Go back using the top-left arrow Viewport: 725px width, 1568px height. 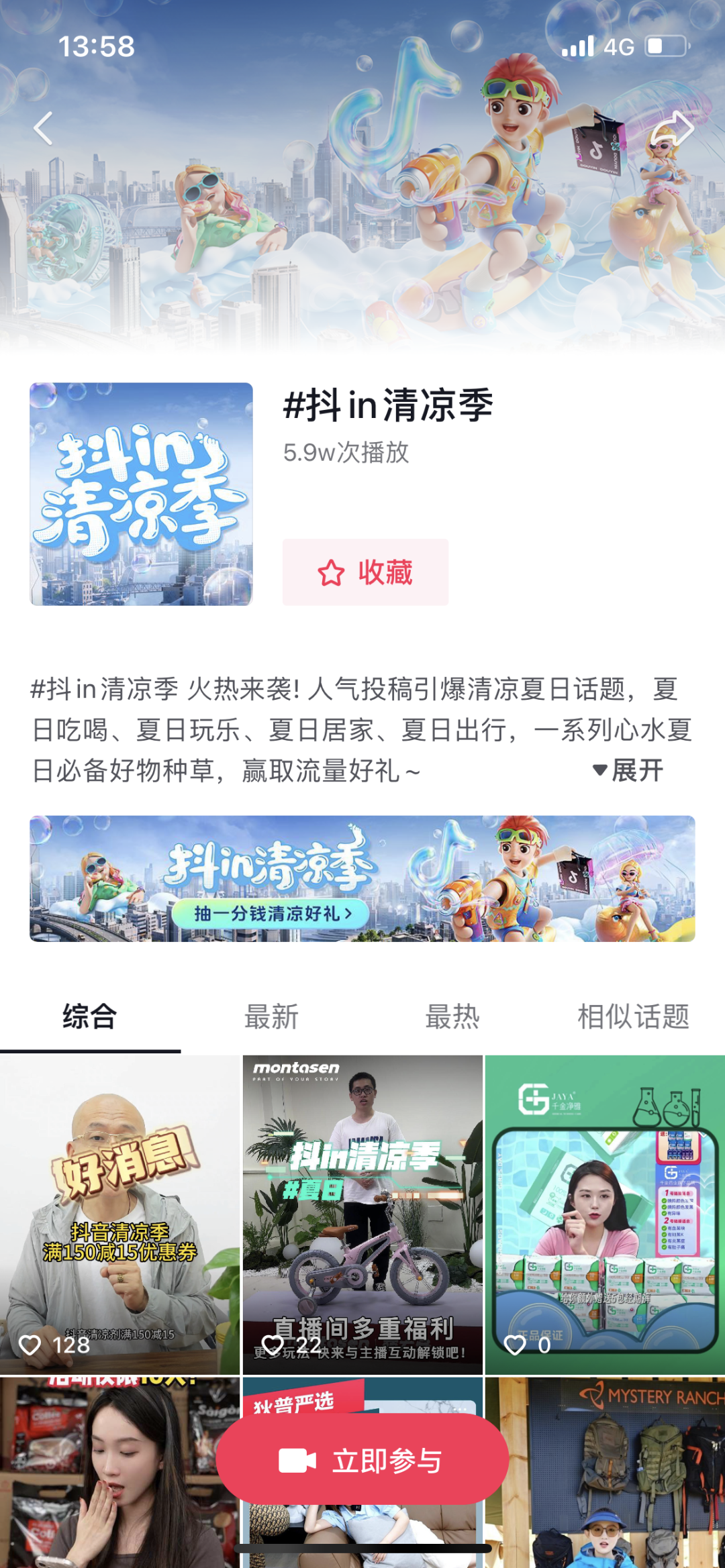pyautogui.click(x=44, y=128)
